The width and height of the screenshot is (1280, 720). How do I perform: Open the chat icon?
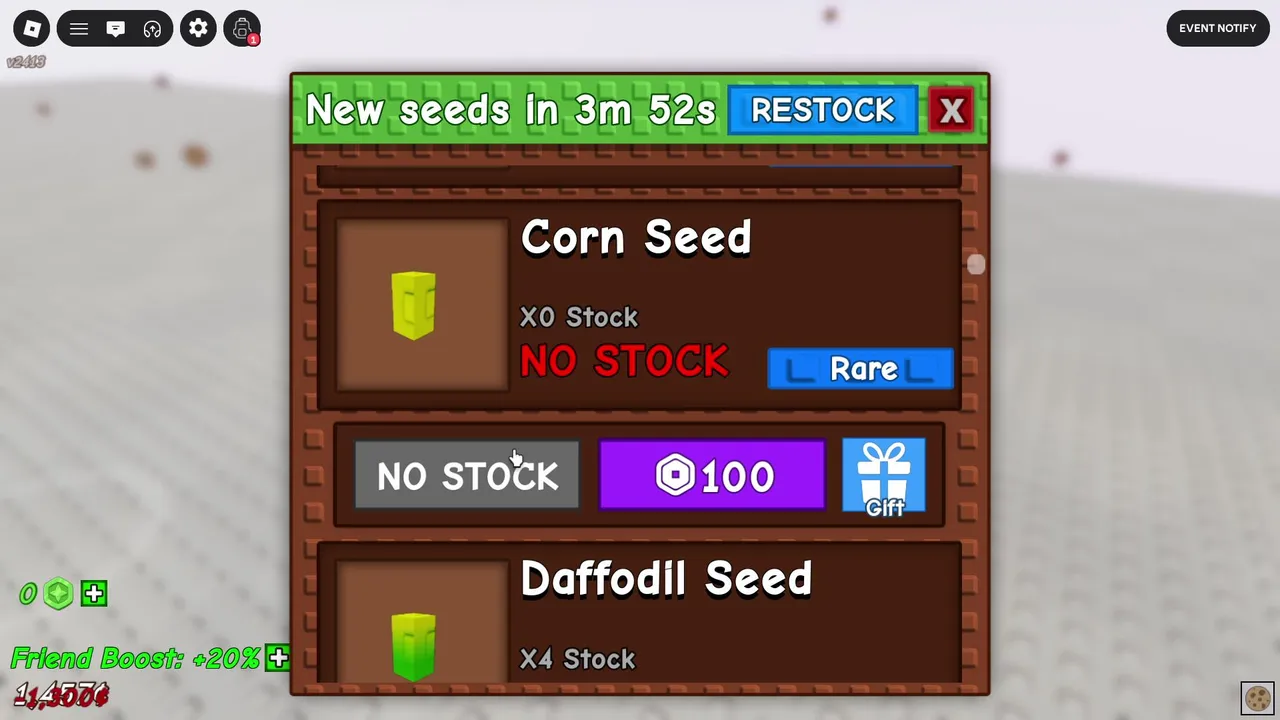116,29
